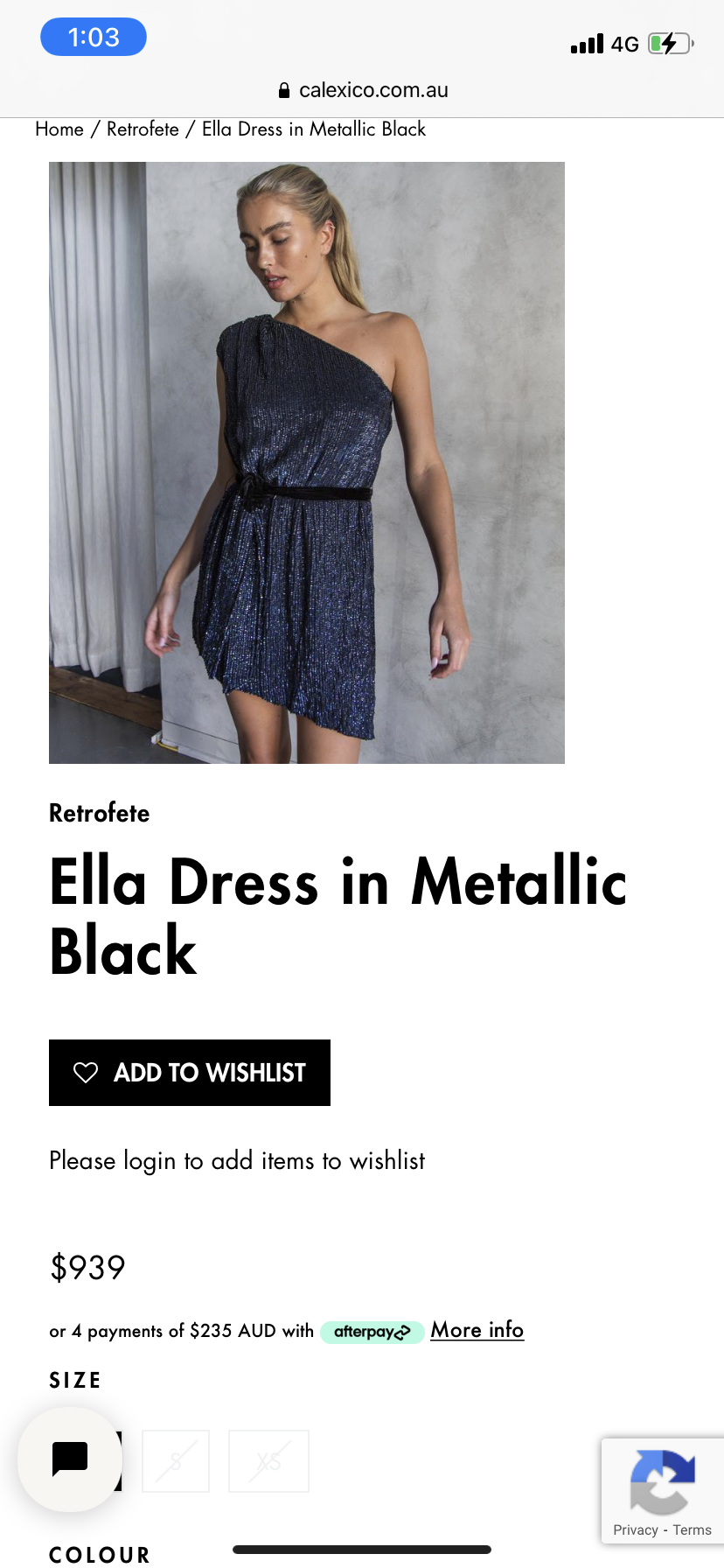Select size XS option

click(x=268, y=1460)
